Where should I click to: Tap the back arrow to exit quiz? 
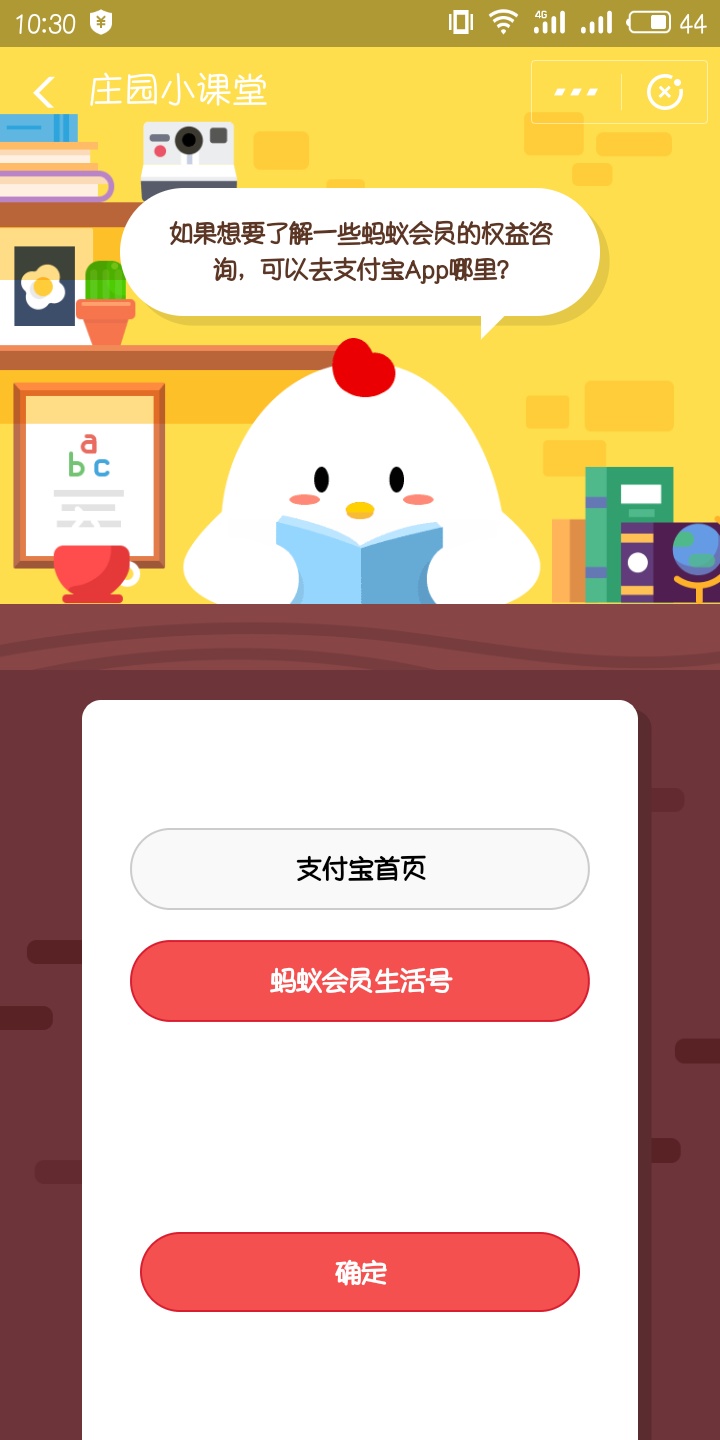[43, 91]
